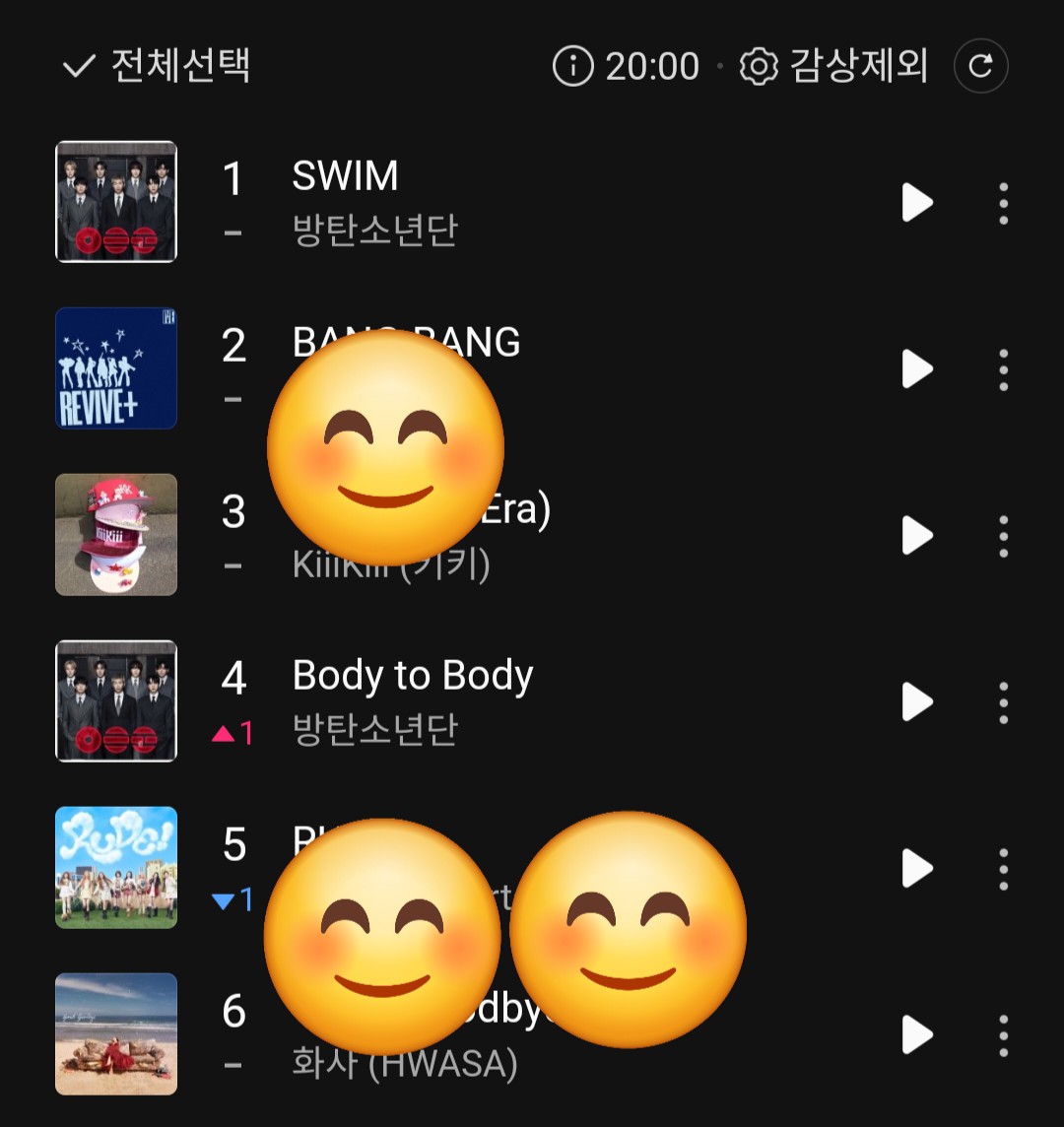The height and width of the screenshot is (1127, 1064).
Task: Open more options for SWIM
Action: coord(1003,203)
